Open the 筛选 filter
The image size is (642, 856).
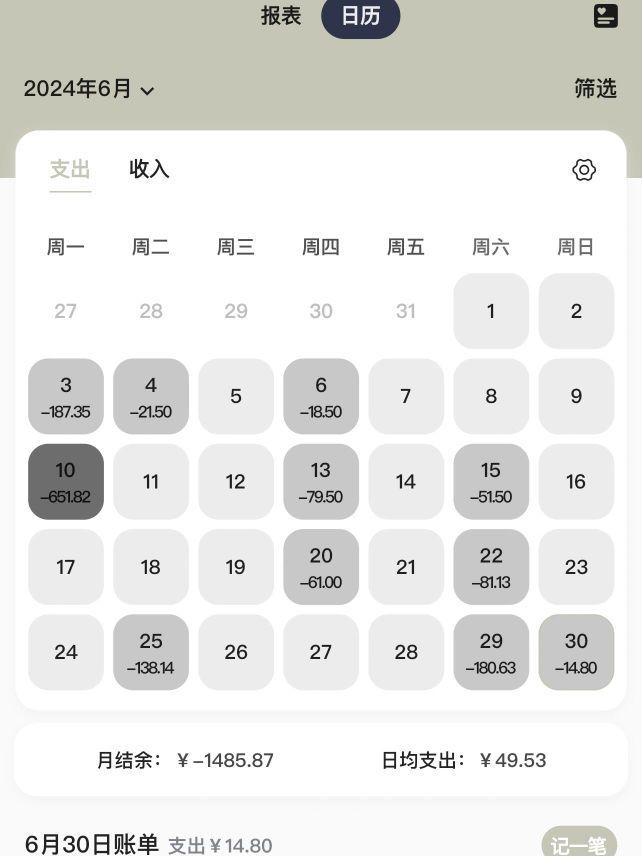point(595,89)
